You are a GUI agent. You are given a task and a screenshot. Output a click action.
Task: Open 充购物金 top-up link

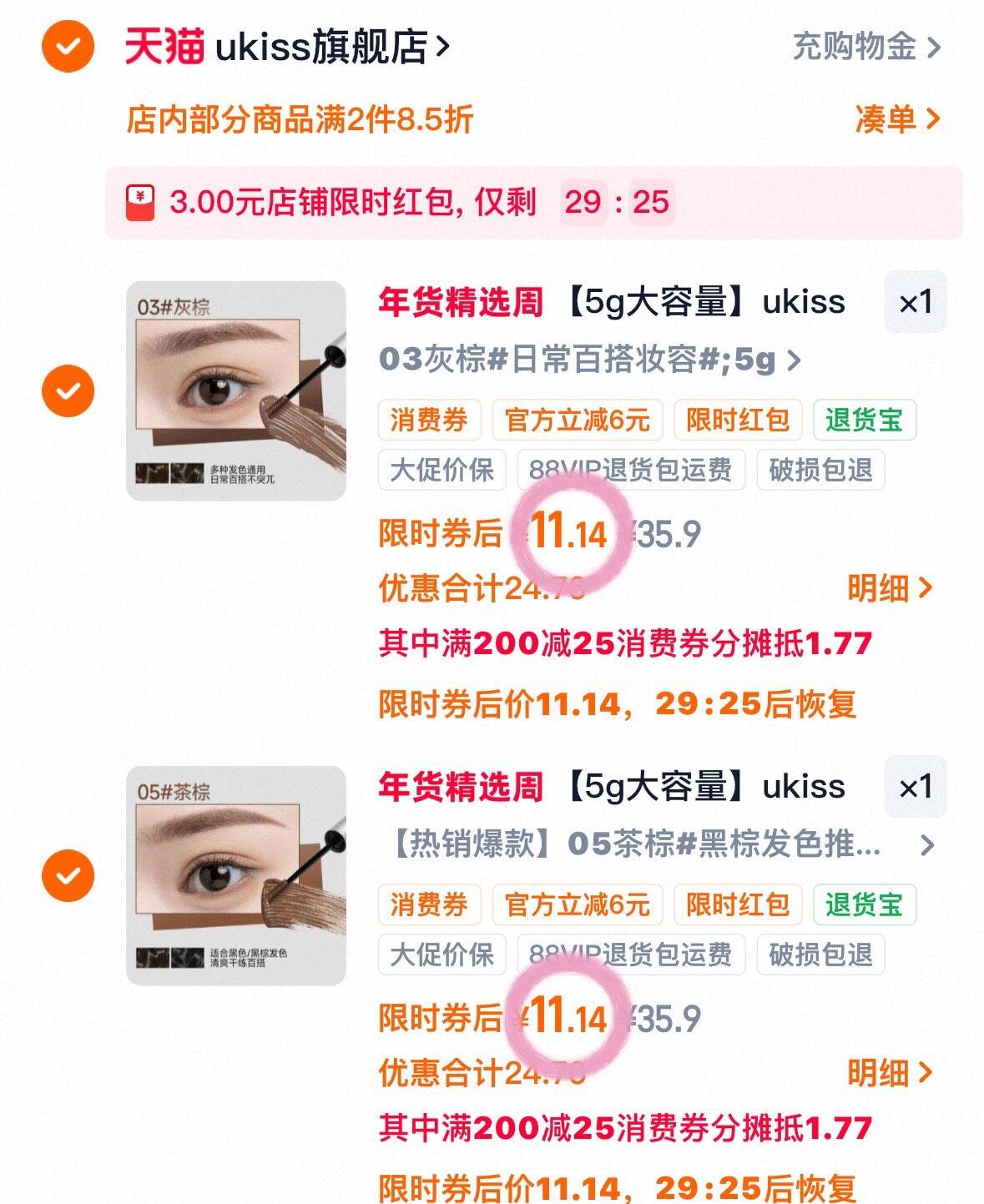click(x=866, y=47)
